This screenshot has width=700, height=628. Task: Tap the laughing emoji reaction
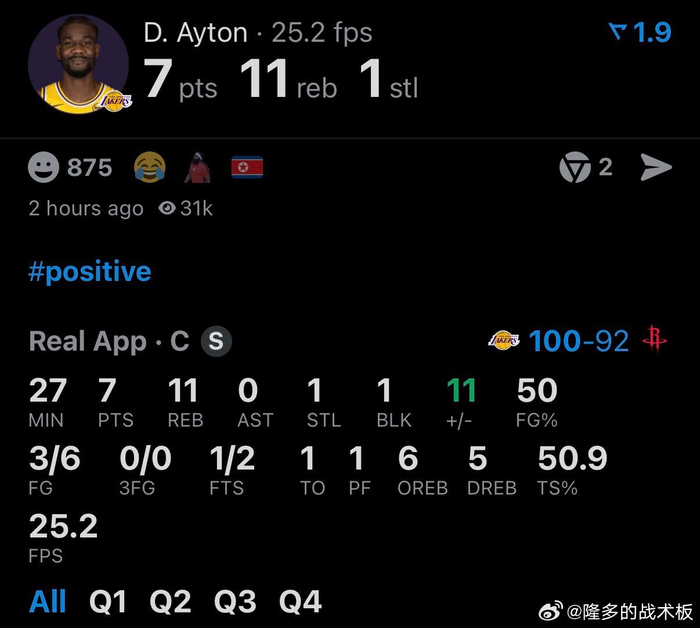click(149, 168)
